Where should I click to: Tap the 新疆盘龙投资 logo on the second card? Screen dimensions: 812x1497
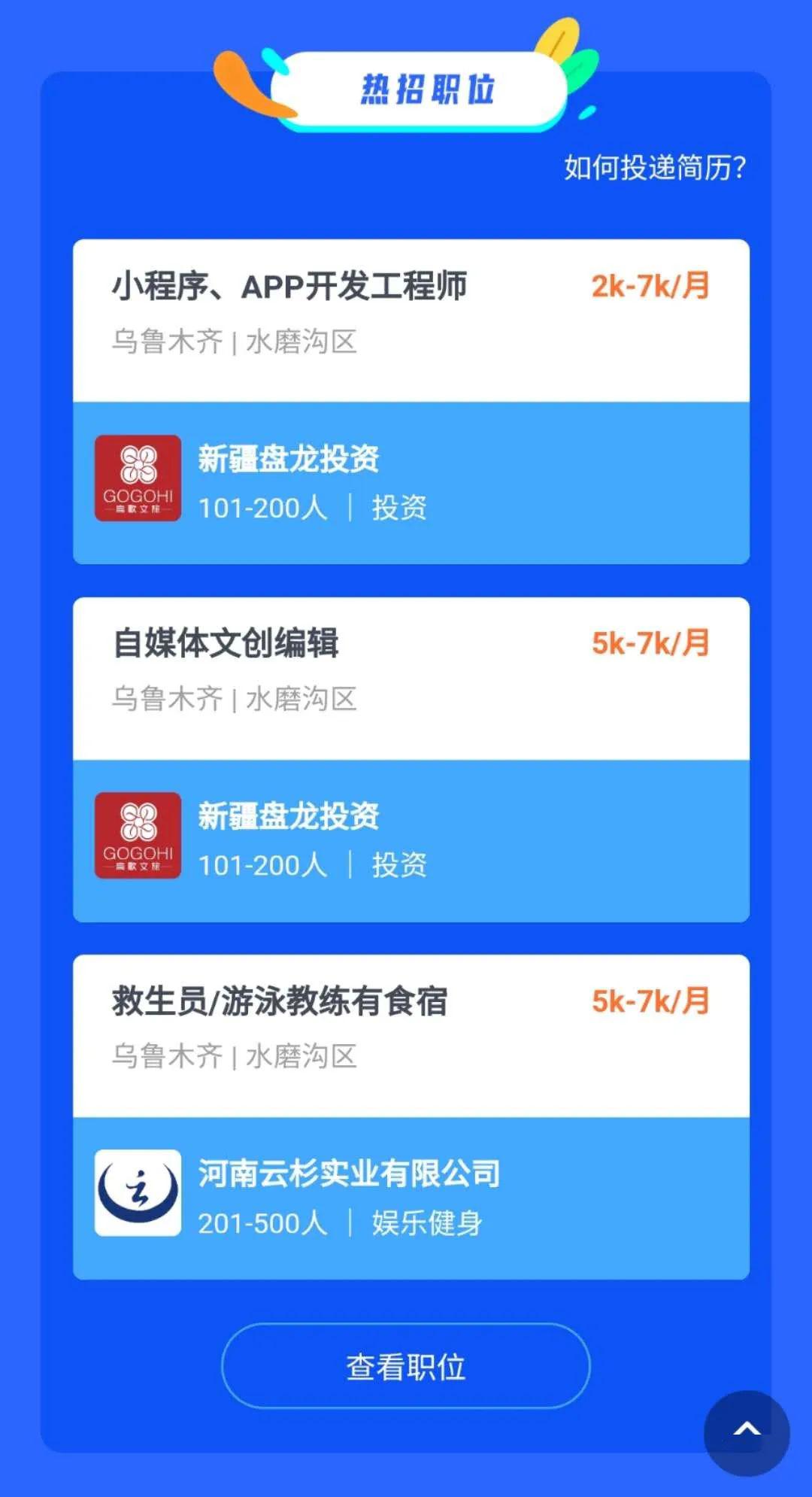coord(138,834)
